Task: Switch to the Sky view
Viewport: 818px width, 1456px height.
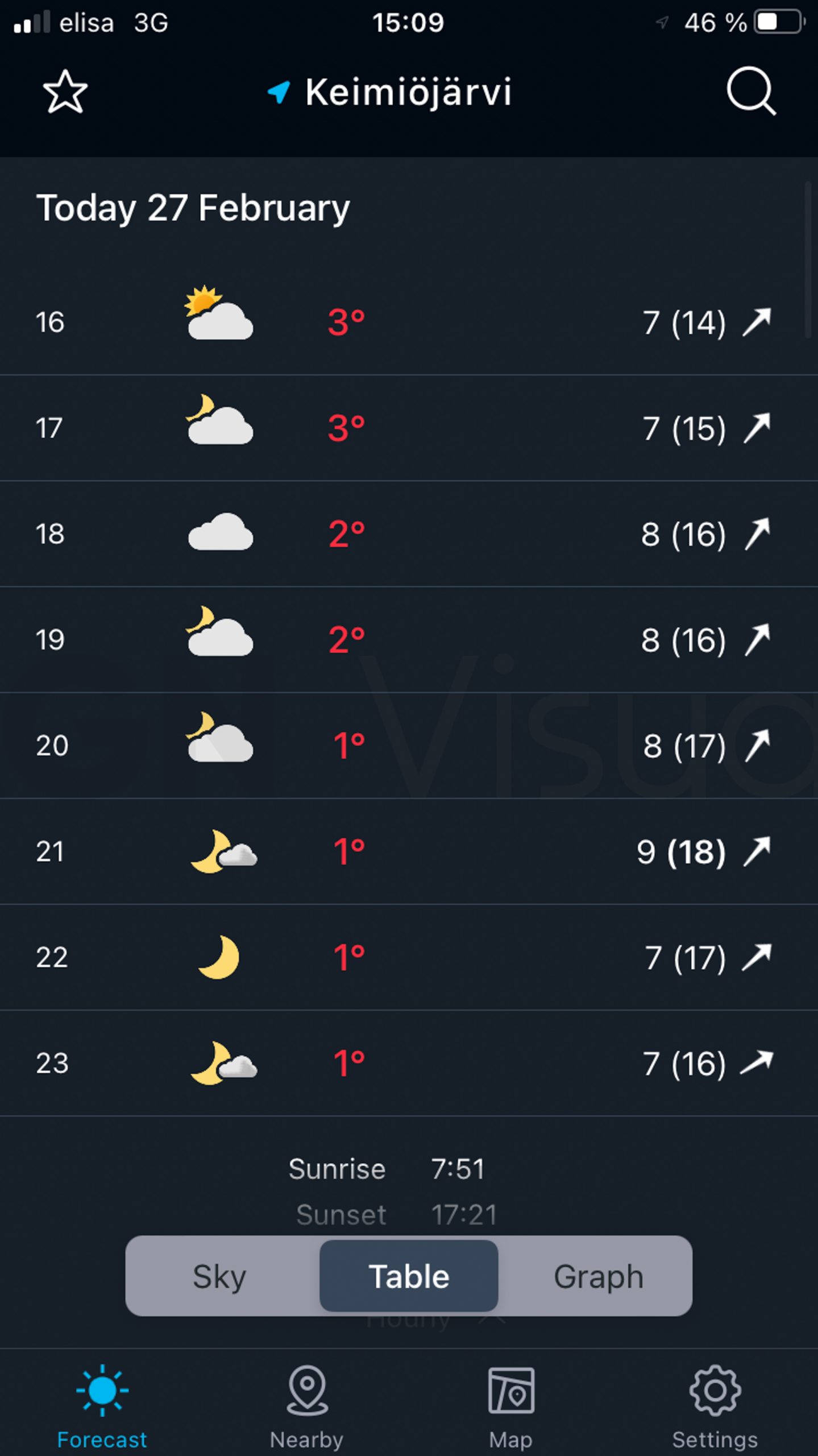Action: [219, 1277]
